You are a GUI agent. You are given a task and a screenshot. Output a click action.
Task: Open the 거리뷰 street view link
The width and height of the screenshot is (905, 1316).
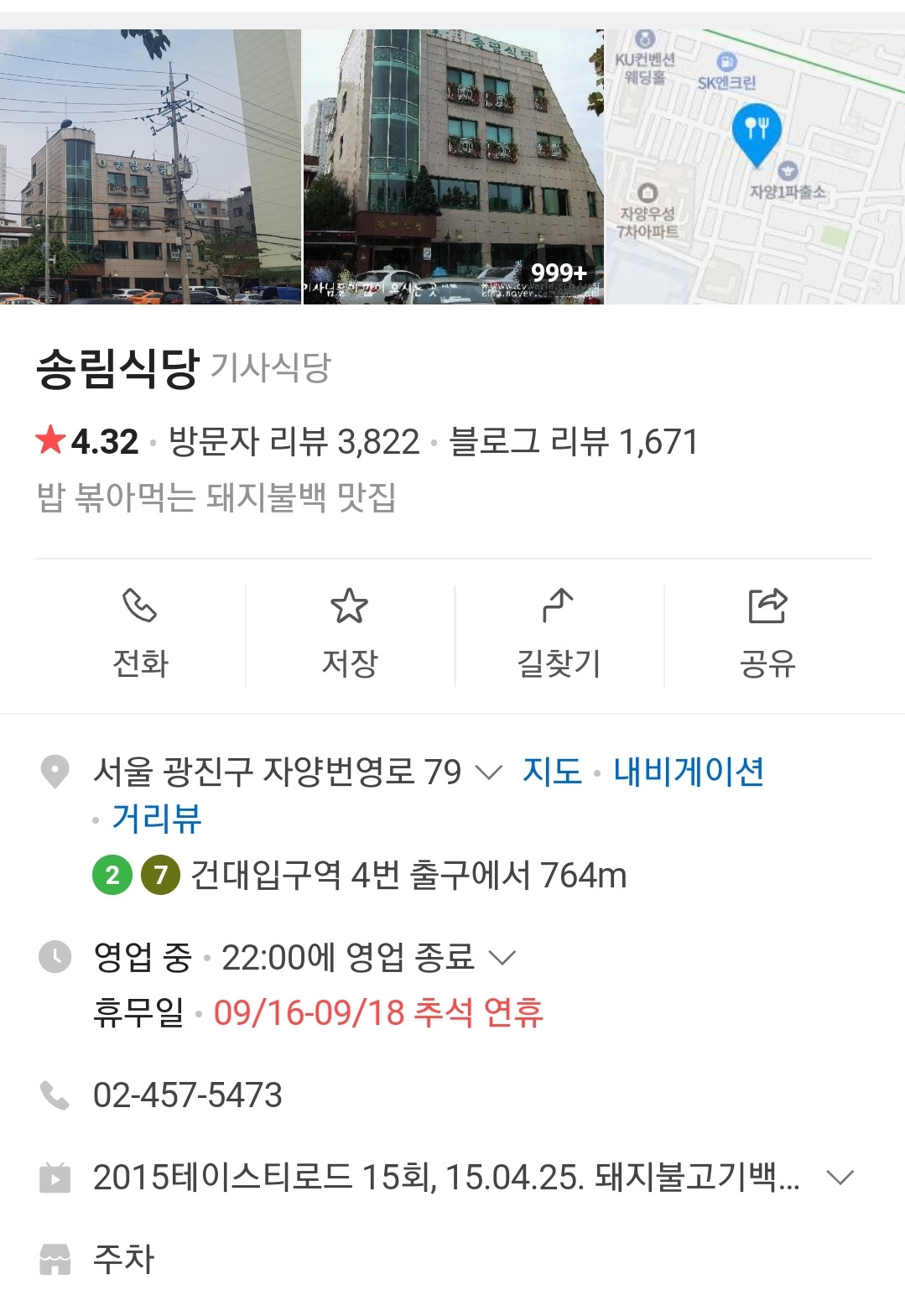click(x=157, y=819)
